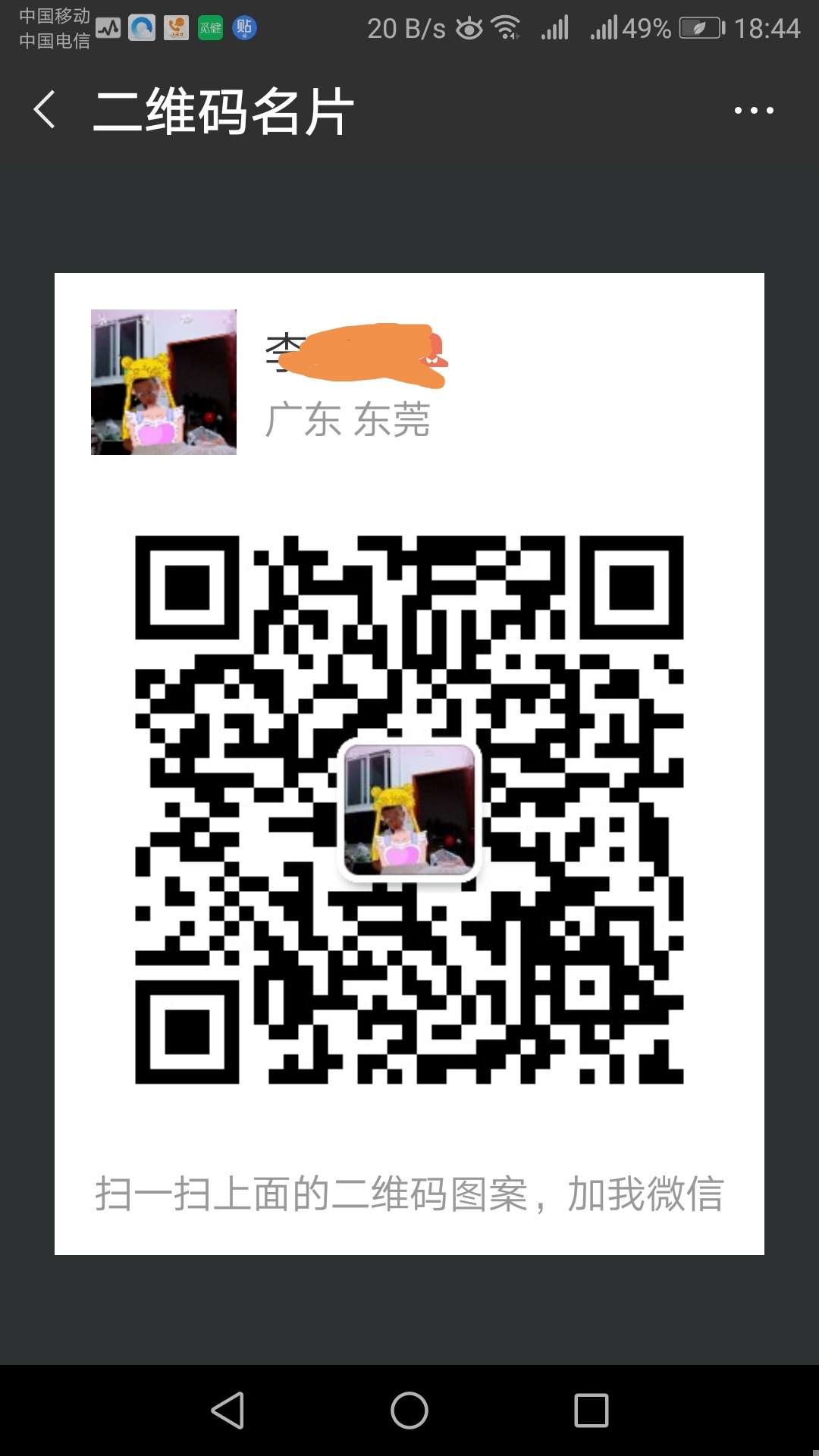Go back from the 二维码名片 page

coord(45,110)
